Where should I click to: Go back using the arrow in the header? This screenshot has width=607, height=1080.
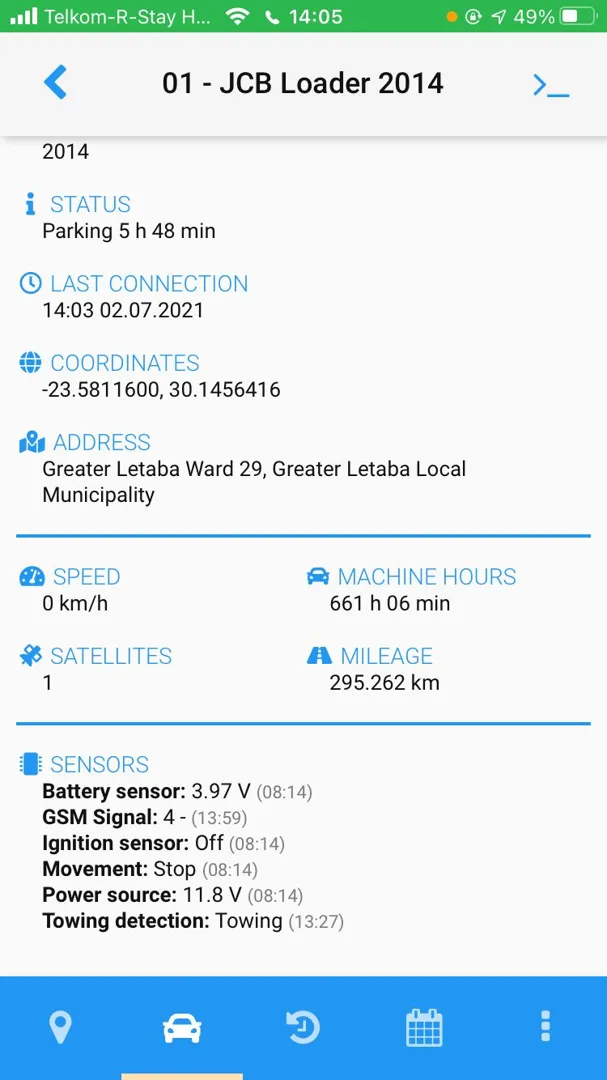(56, 83)
